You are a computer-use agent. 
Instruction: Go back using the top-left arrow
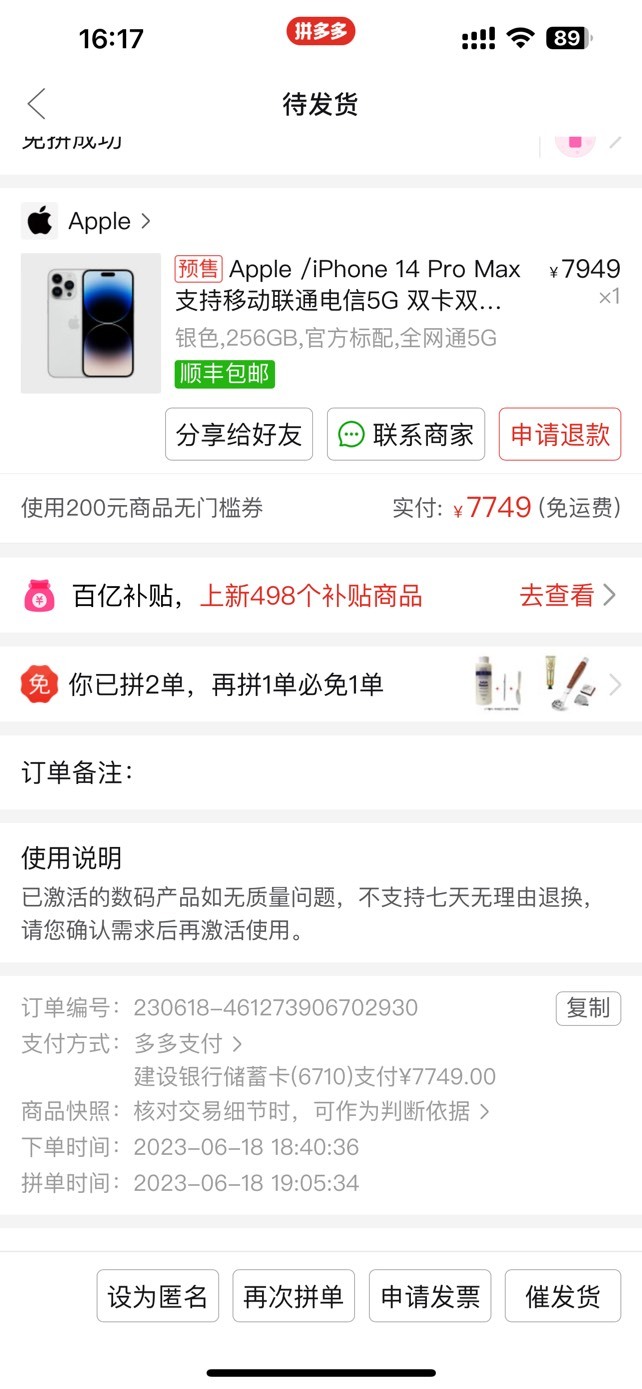pyautogui.click(x=37, y=104)
